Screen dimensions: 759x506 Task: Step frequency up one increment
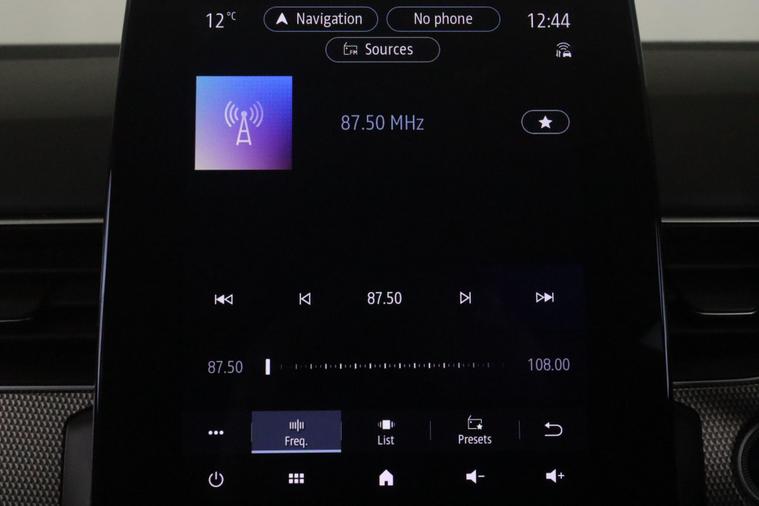tap(465, 298)
